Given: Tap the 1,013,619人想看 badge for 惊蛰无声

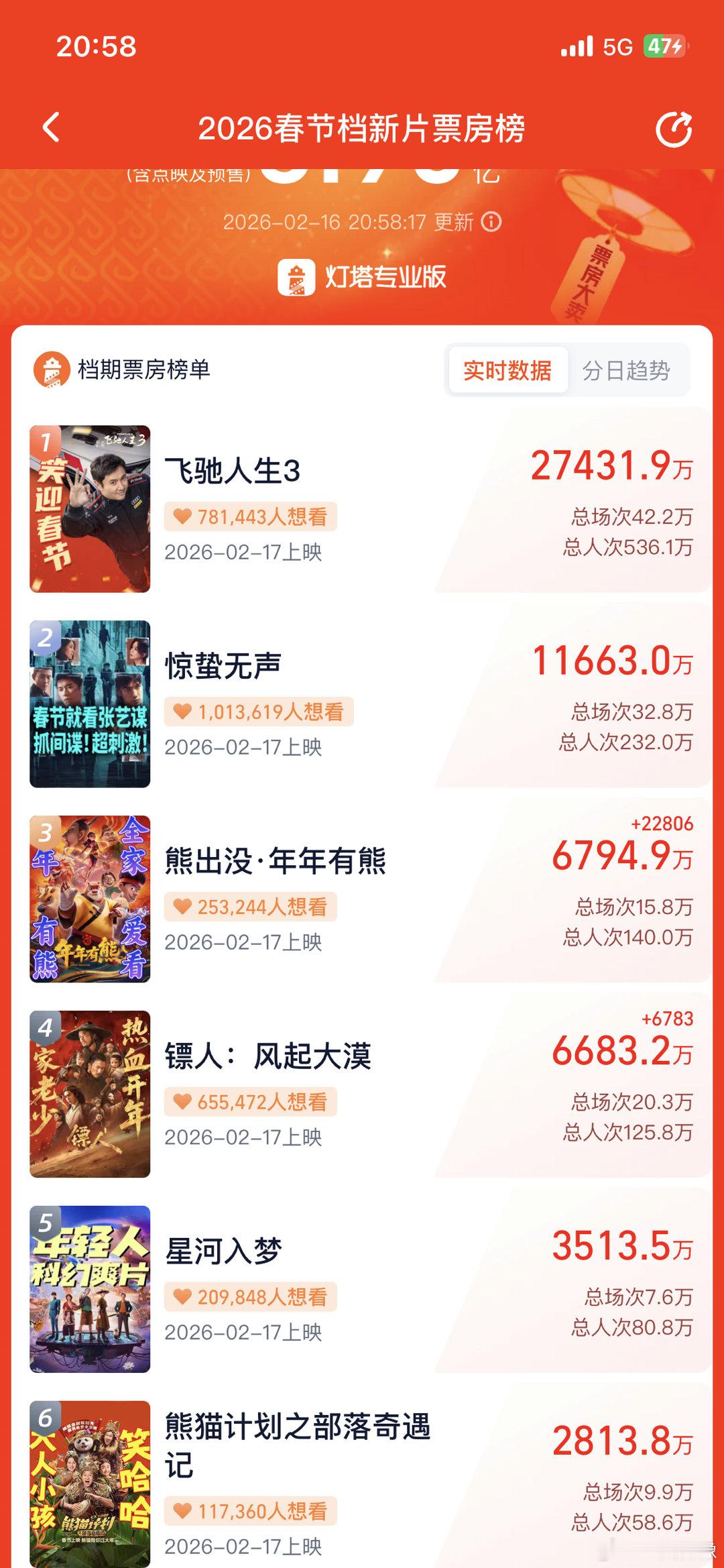Looking at the screenshot, I should 257,713.
